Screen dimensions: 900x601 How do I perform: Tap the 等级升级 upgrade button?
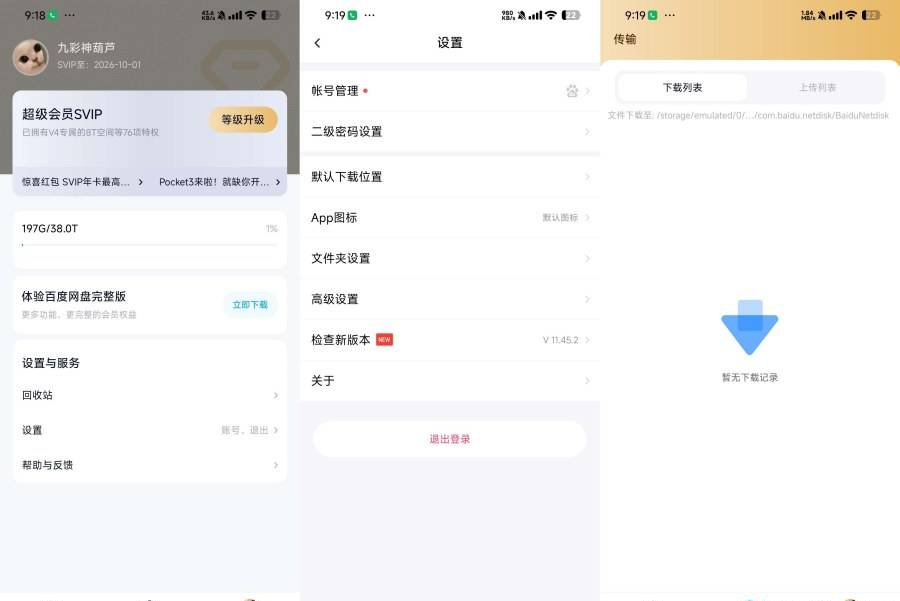(243, 120)
